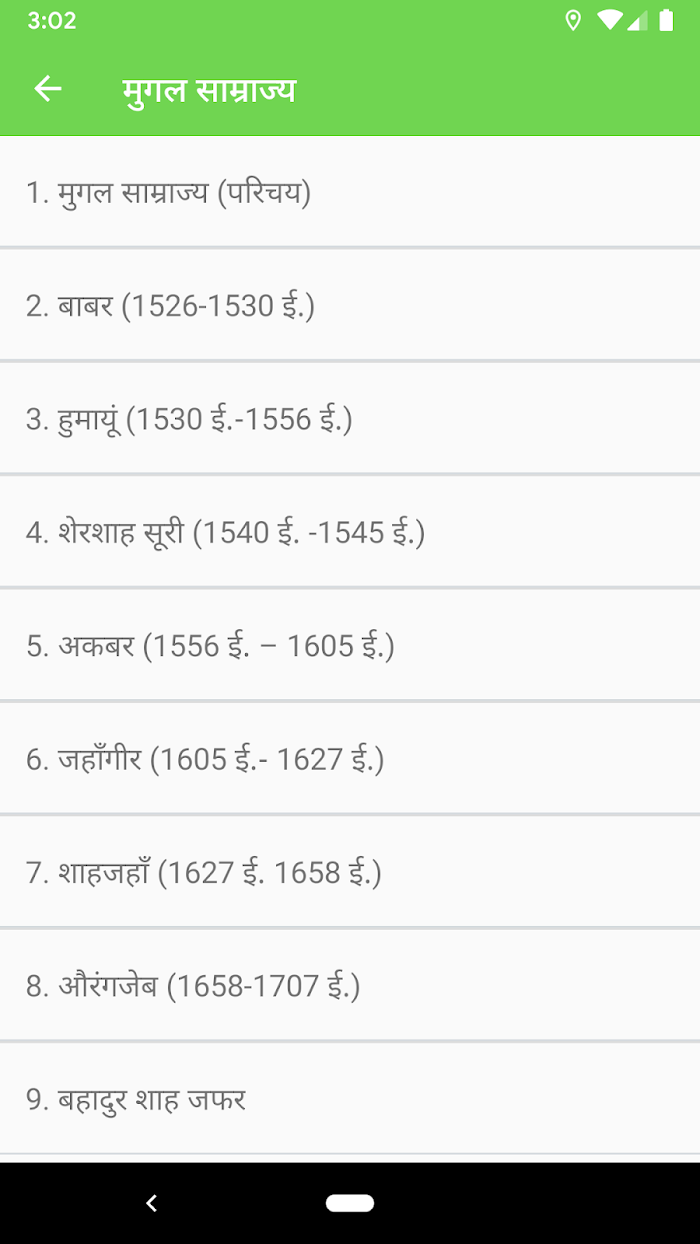Open the बाबर (1526-1530 ई.) chapter
This screenshot has width=700, height=1244.
click(350, 305)
